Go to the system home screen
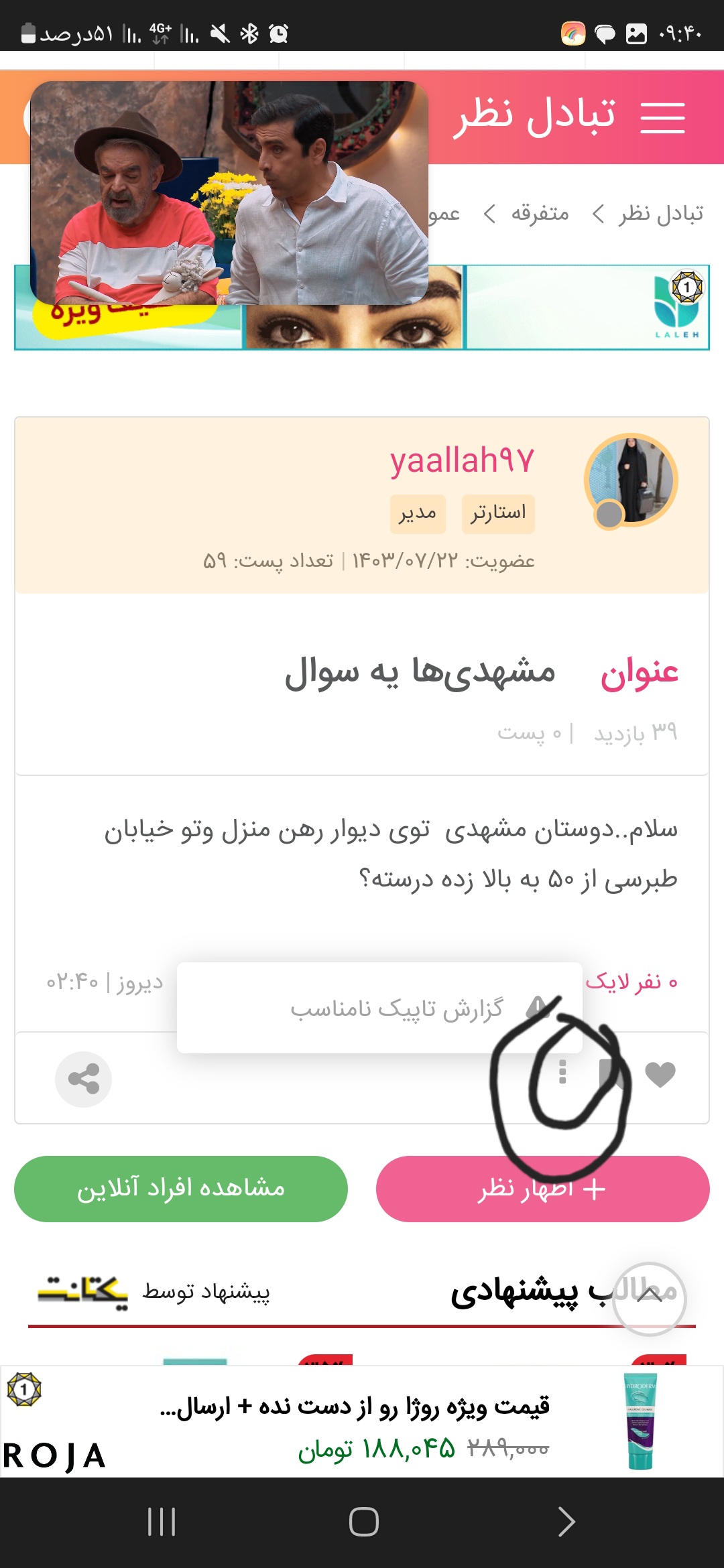Viewport: 724px width, 1568px height. tap(363, 1522)
